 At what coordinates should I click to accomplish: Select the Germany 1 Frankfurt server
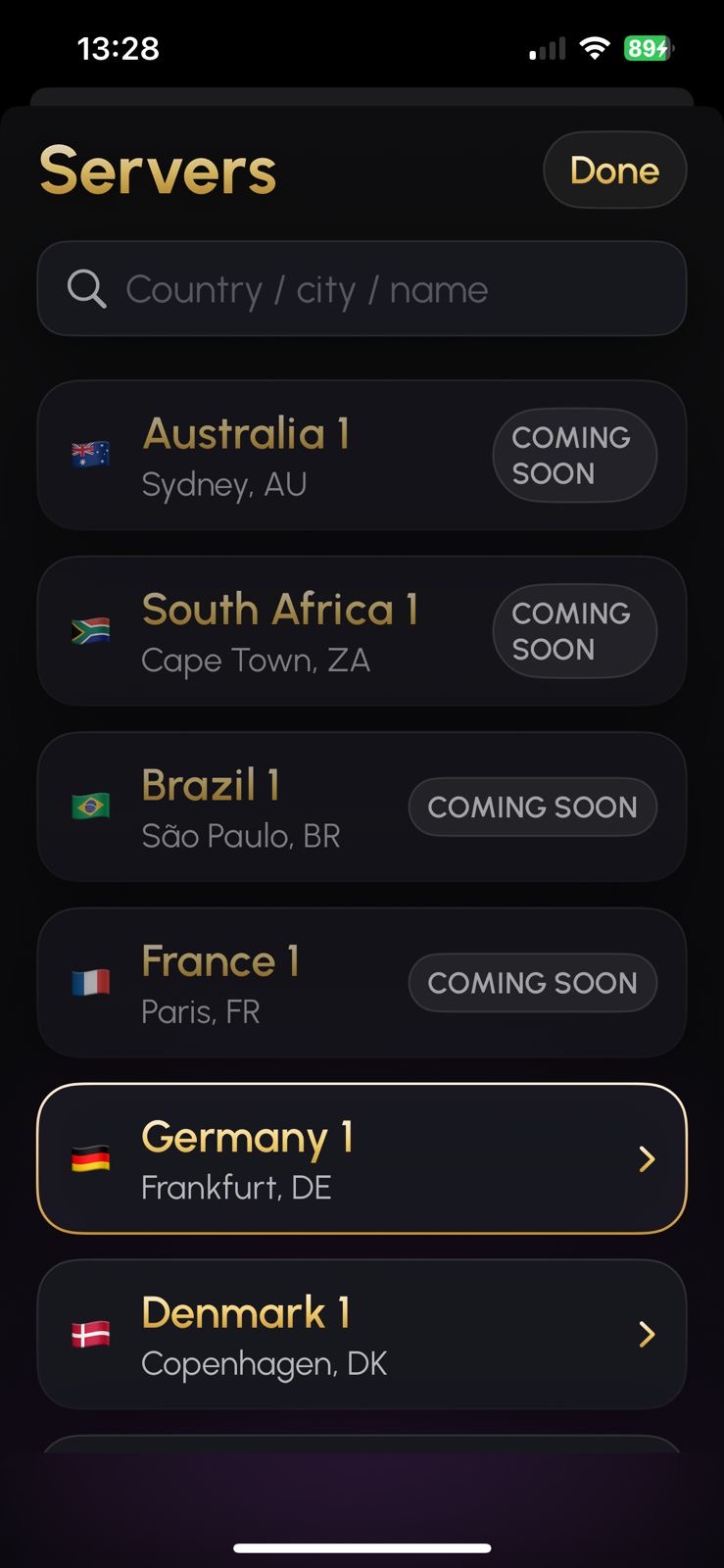click(362, 1158)
